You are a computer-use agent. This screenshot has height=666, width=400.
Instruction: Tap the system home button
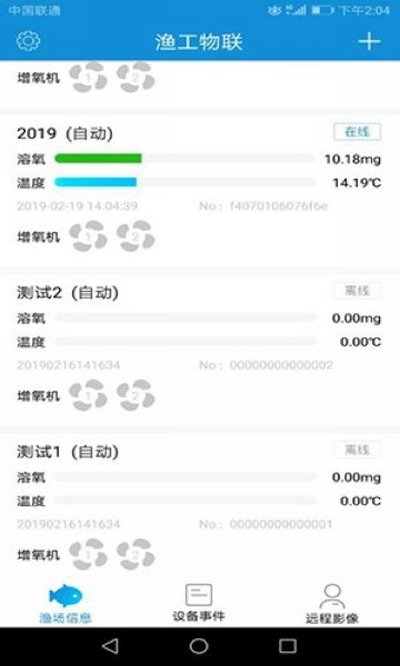click(199, 646)
